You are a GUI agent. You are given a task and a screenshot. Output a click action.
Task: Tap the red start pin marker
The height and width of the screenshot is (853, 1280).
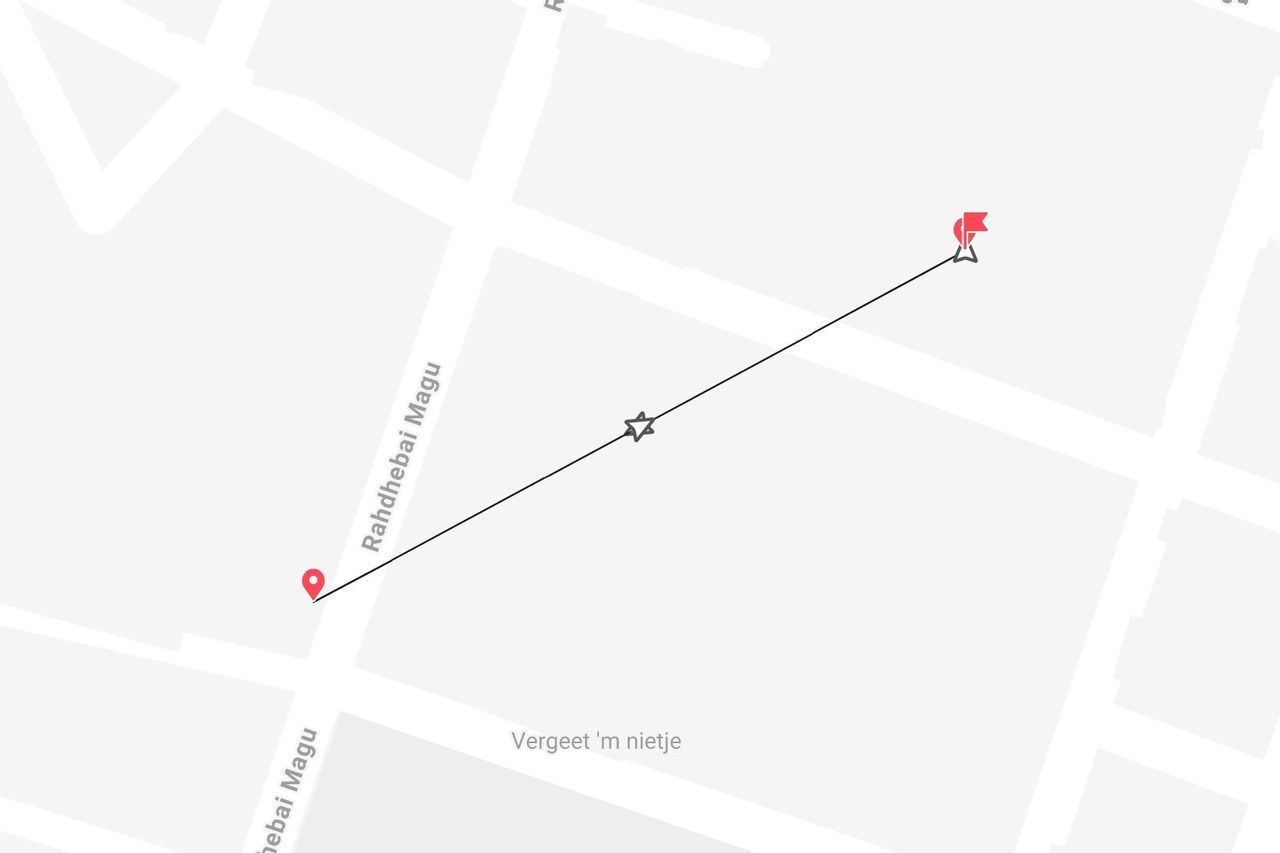coord(313,583)
